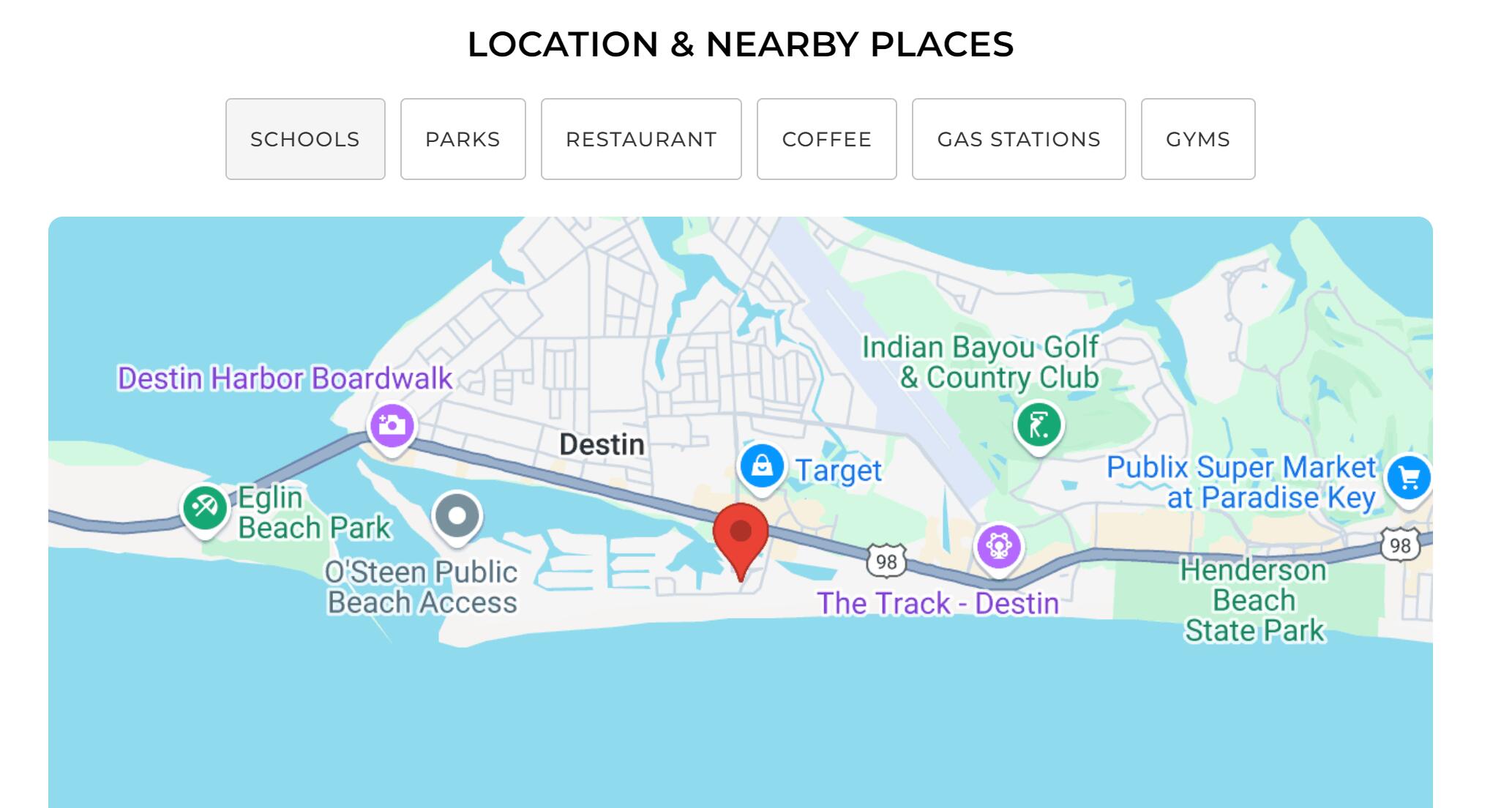Tap the Eglin Beach Park marker

coord(205,506)
